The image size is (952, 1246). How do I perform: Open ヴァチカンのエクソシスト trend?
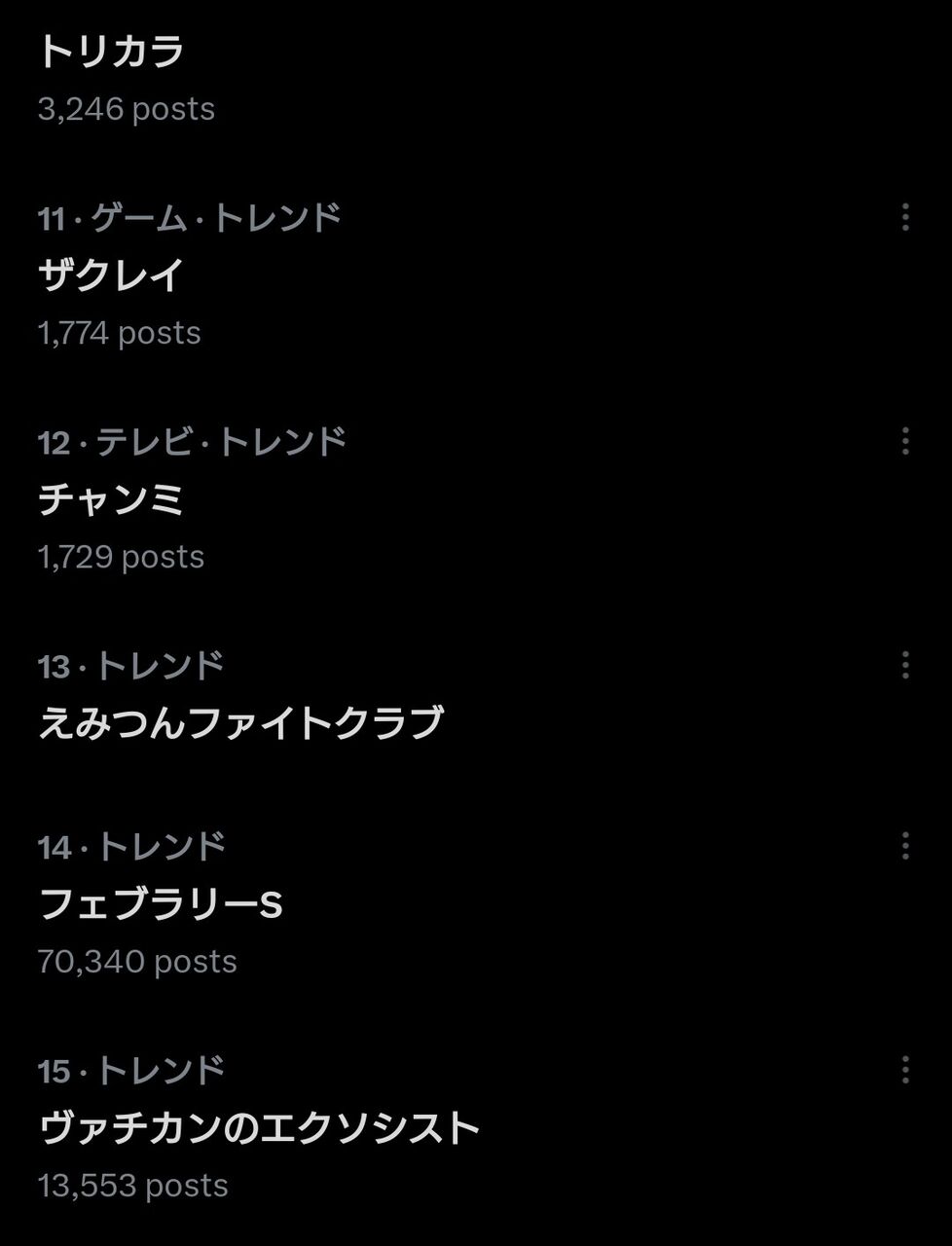coord(260,1128)
